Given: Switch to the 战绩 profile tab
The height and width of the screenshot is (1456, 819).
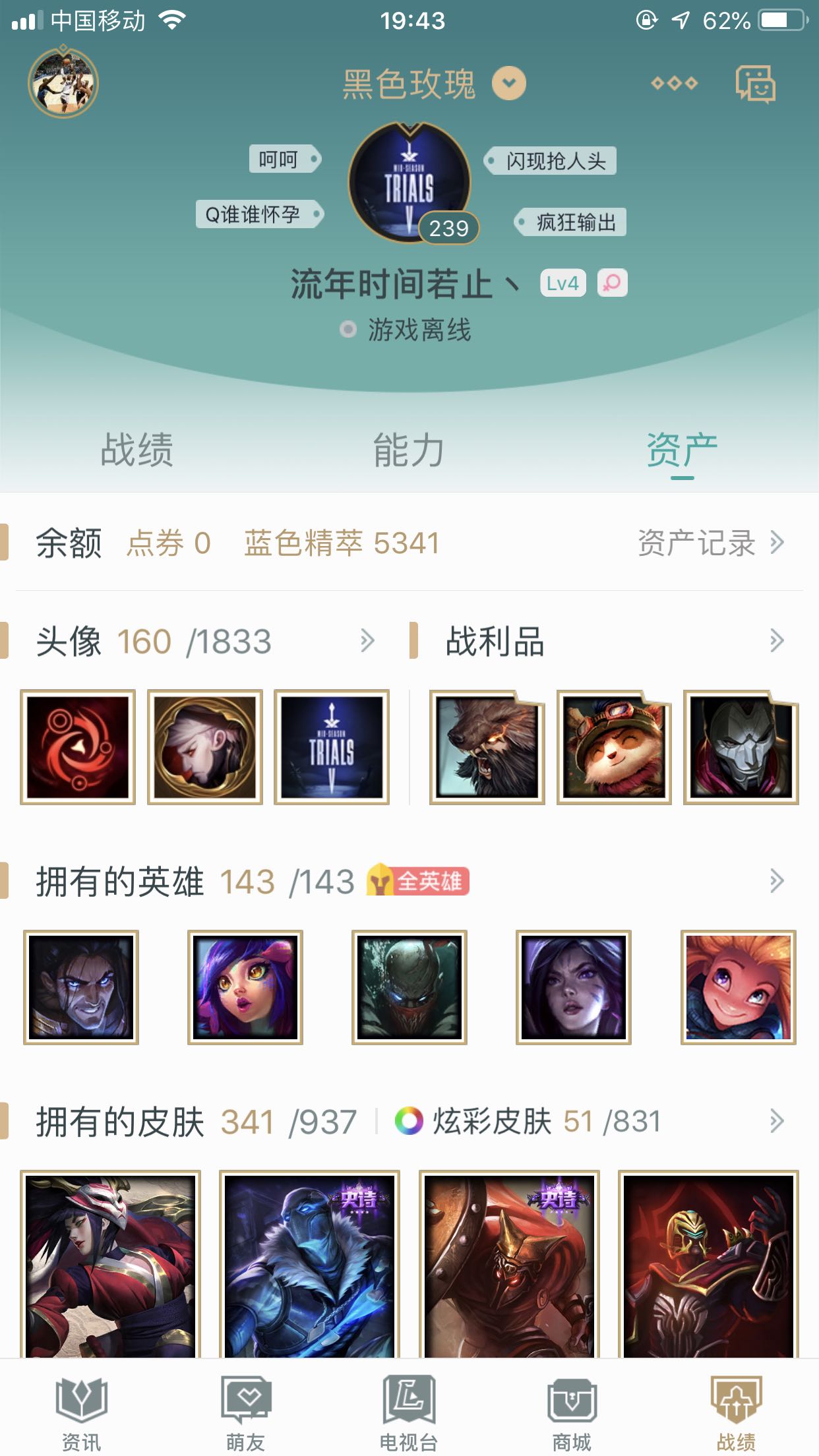Looking at the screenshot, I should [136, 451].
